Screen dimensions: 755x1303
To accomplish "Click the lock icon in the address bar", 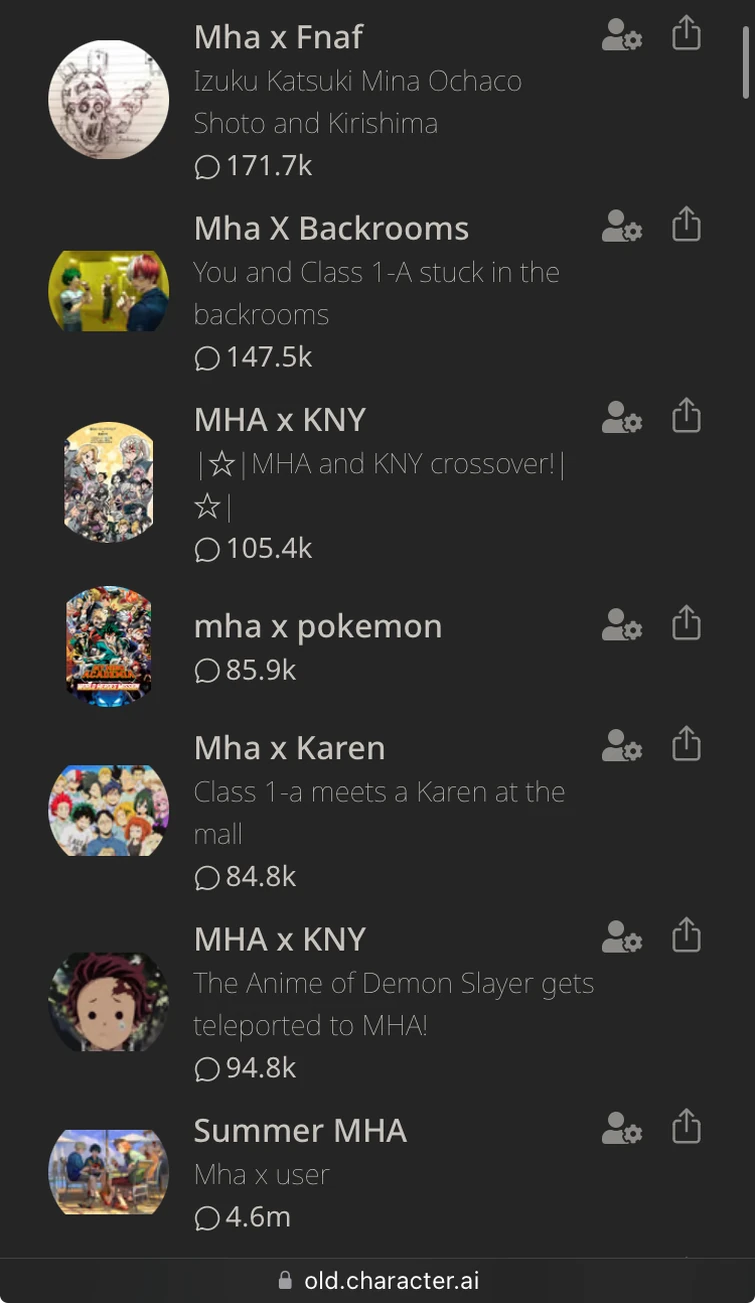I will pos(284,1279).
